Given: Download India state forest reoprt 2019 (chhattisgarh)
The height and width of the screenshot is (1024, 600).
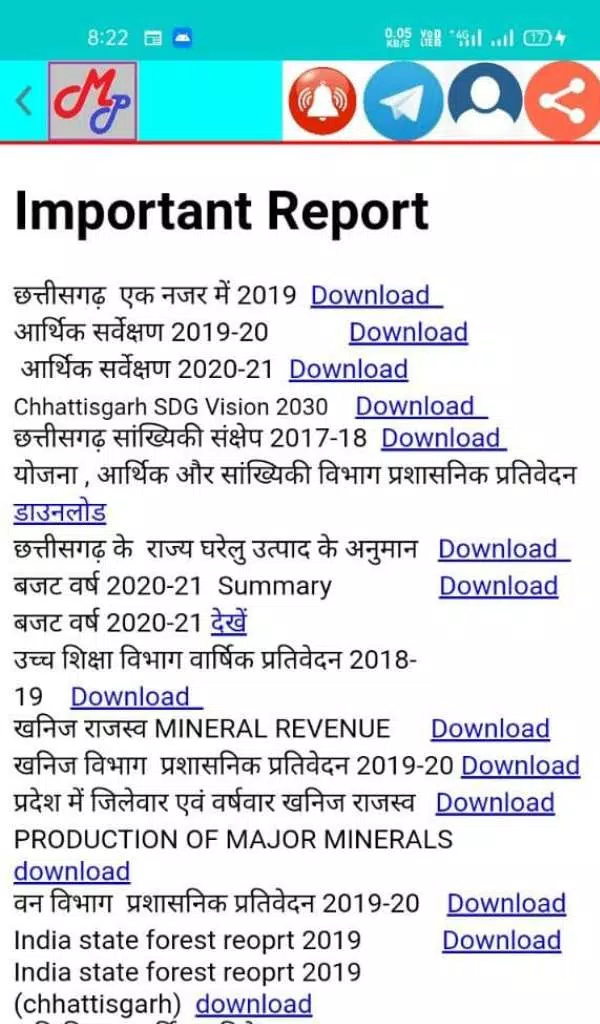Looking at the screenshot, I should point(253,1004).
